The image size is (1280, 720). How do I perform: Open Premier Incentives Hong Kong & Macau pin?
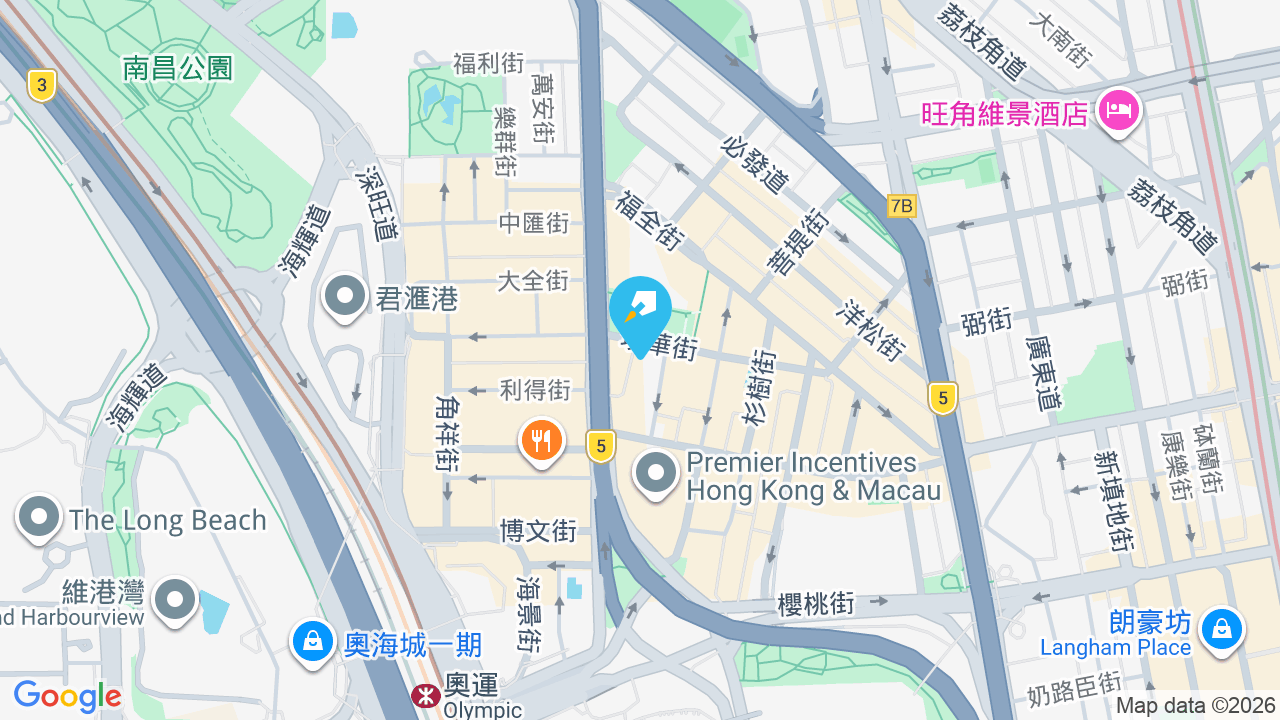tap(656, 475)
